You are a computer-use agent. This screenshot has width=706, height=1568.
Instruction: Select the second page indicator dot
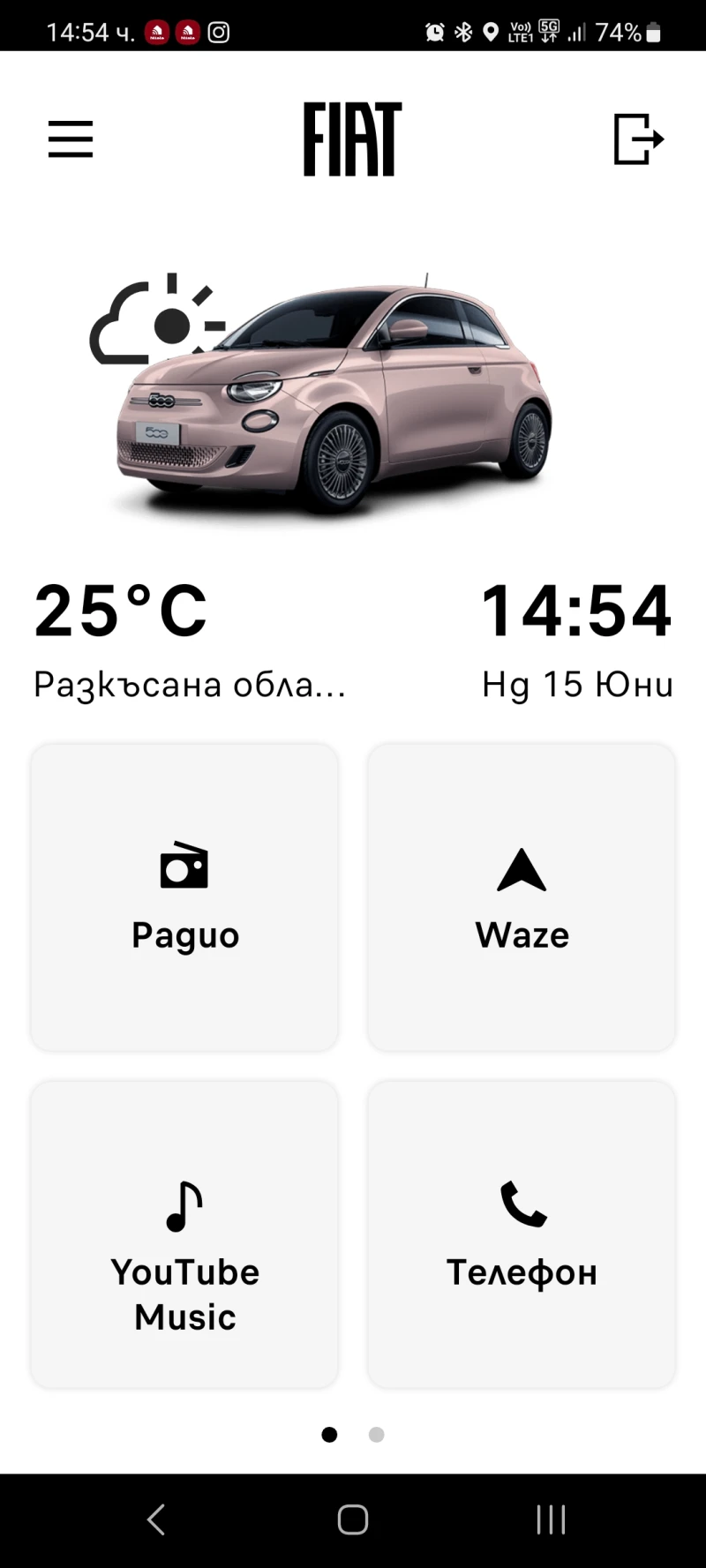click(x=376, y=1435)
